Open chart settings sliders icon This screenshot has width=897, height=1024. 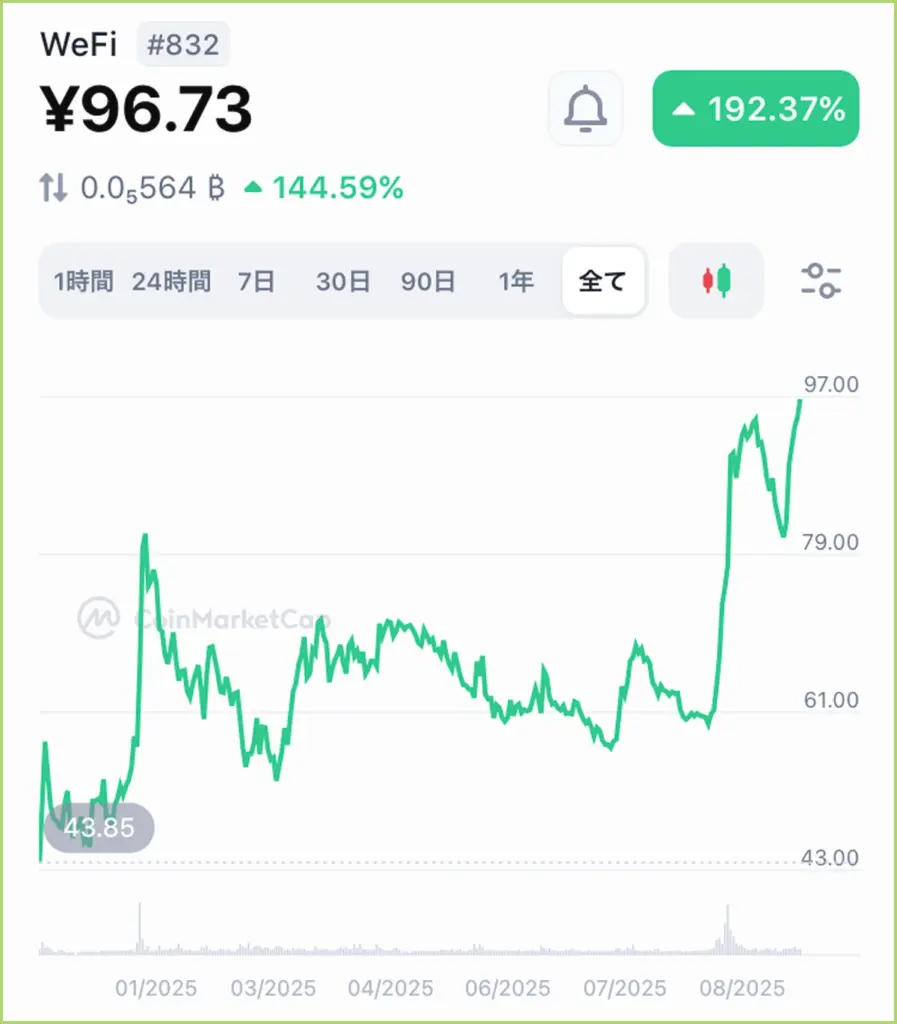tap(821, 281)
